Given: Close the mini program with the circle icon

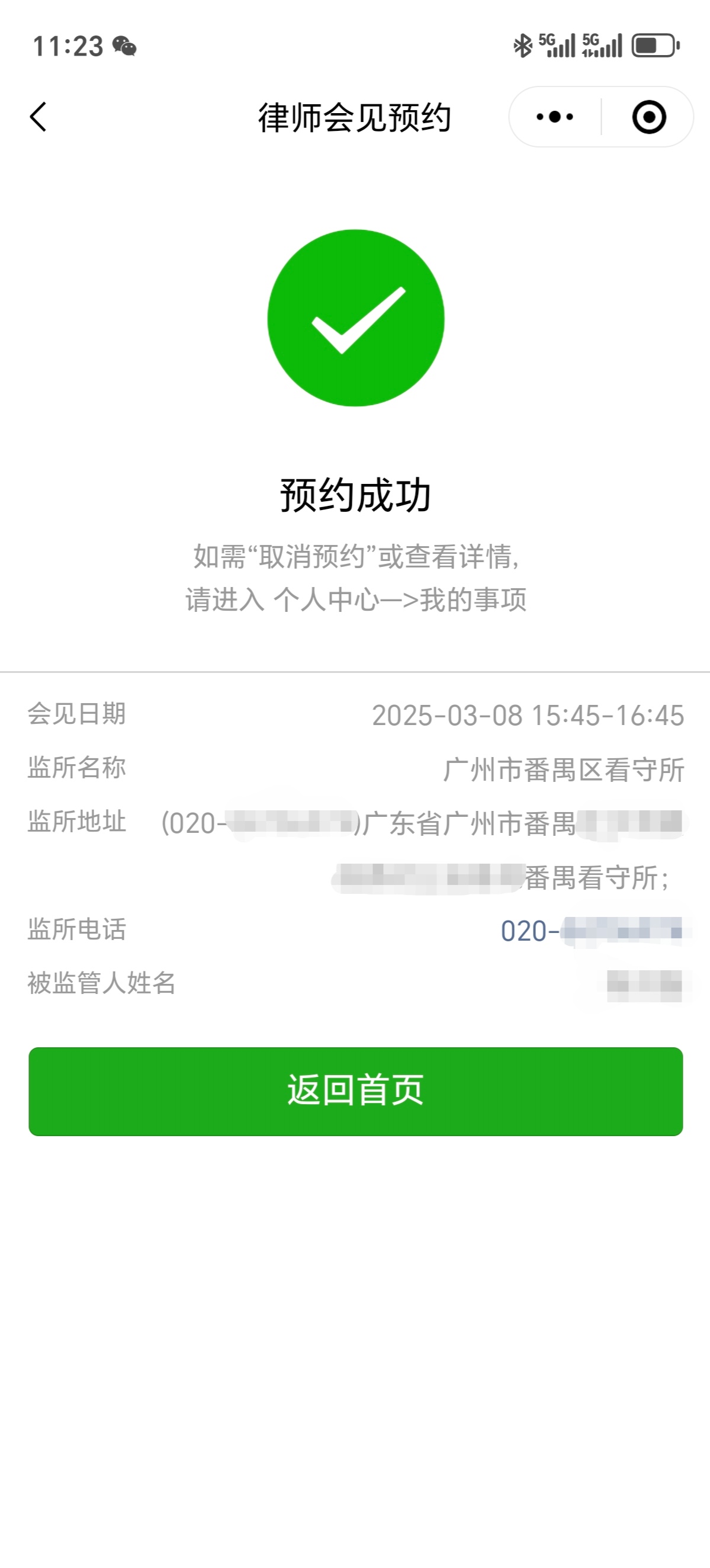Looking at the screenshot, I should 648,117.
